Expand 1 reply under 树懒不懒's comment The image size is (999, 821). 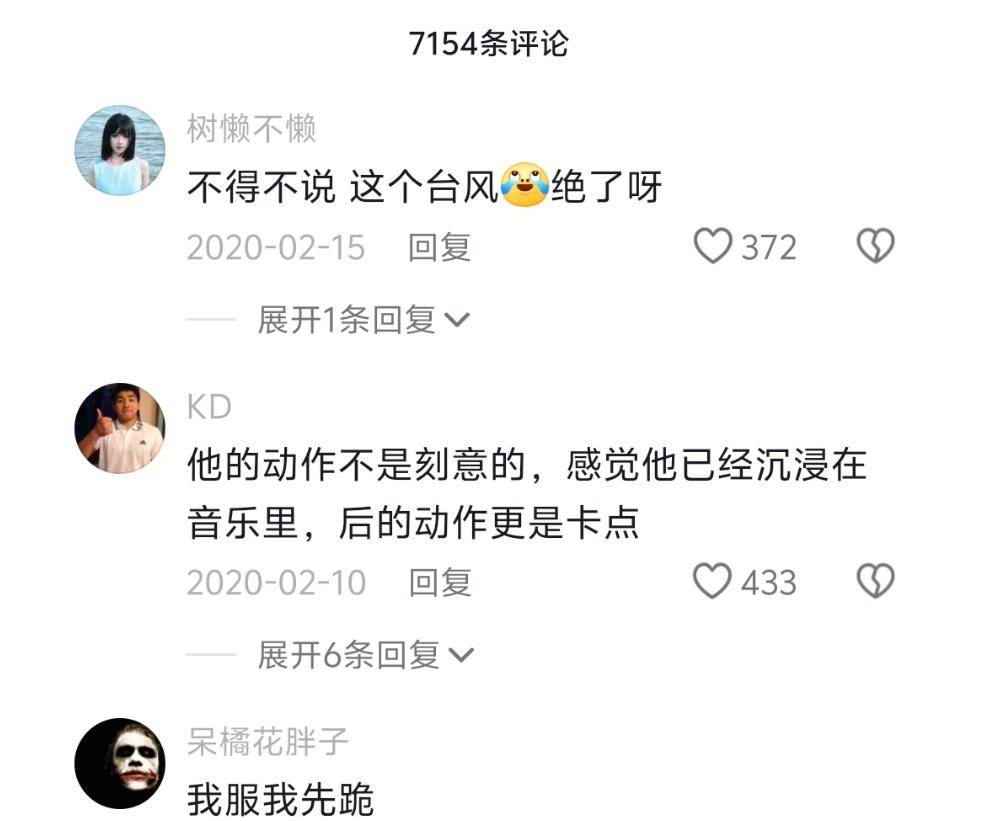click(362, 320)
